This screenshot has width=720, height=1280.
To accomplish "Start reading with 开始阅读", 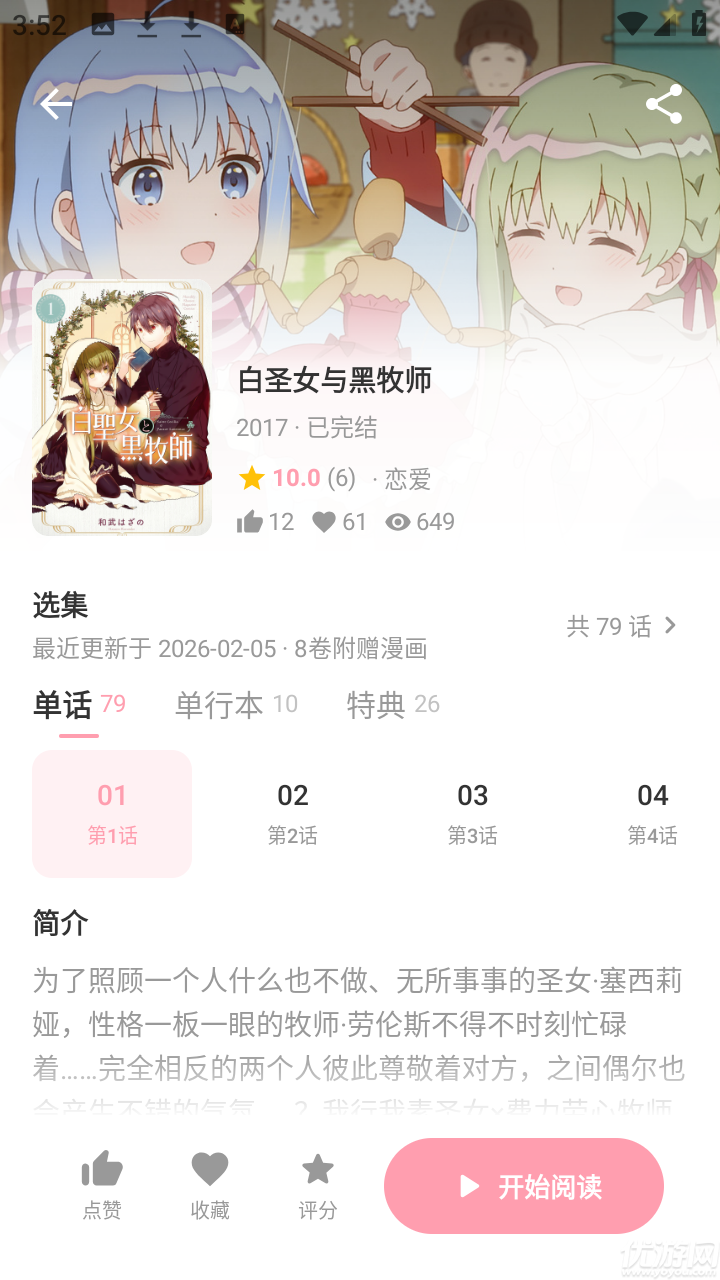I will click(524, 1186).
